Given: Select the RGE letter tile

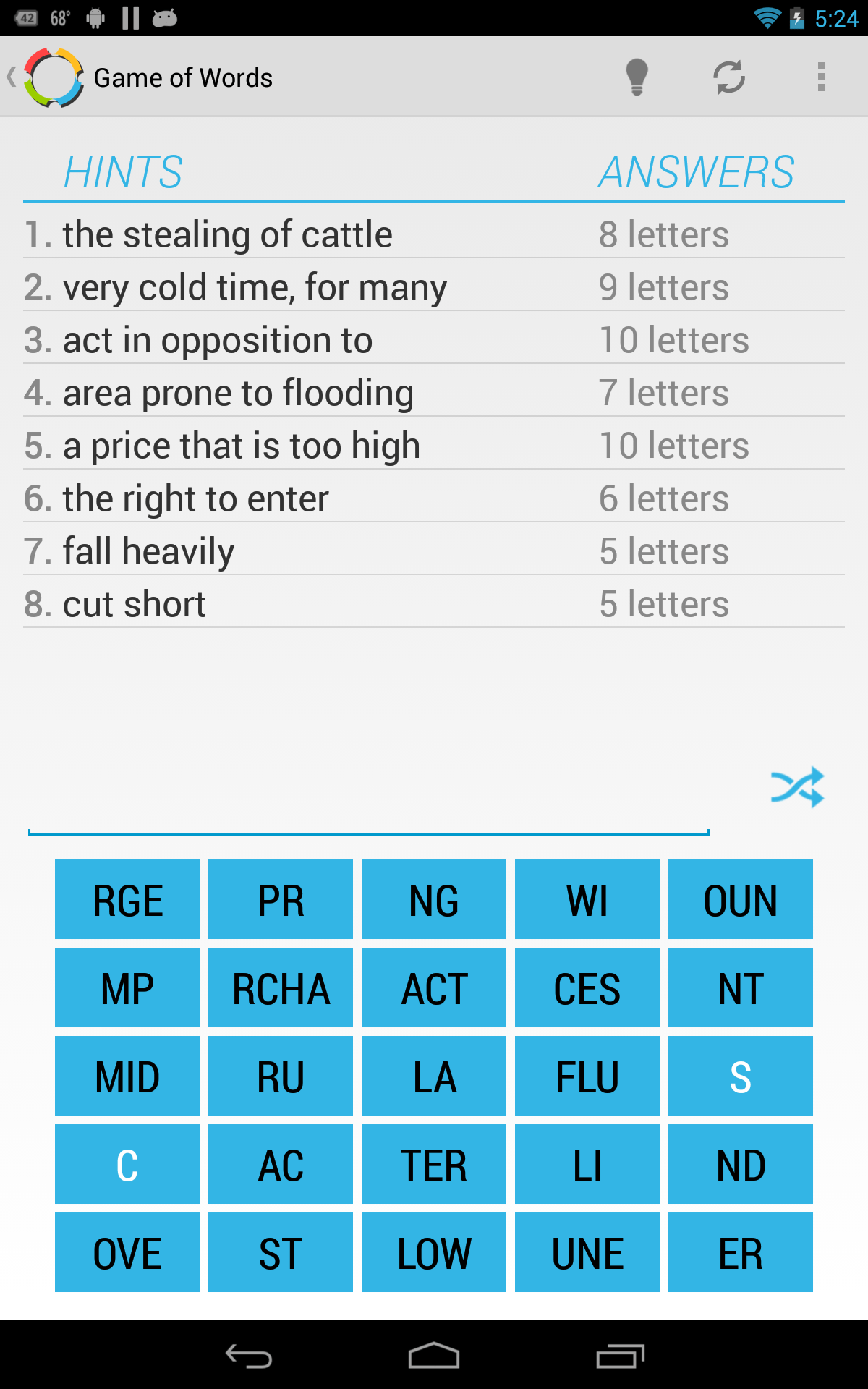Looking at the screenshot, I should coord(127,899).
